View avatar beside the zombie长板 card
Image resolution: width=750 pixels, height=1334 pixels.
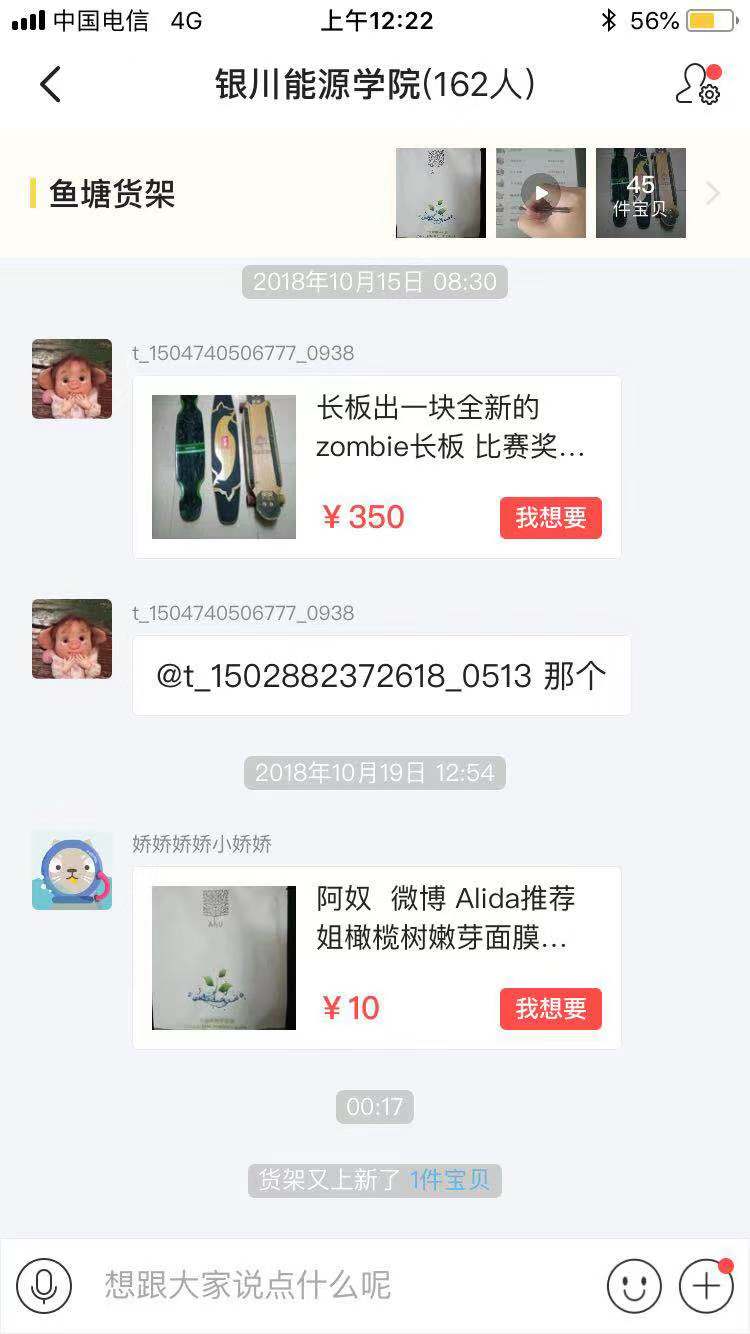[72, 379]
